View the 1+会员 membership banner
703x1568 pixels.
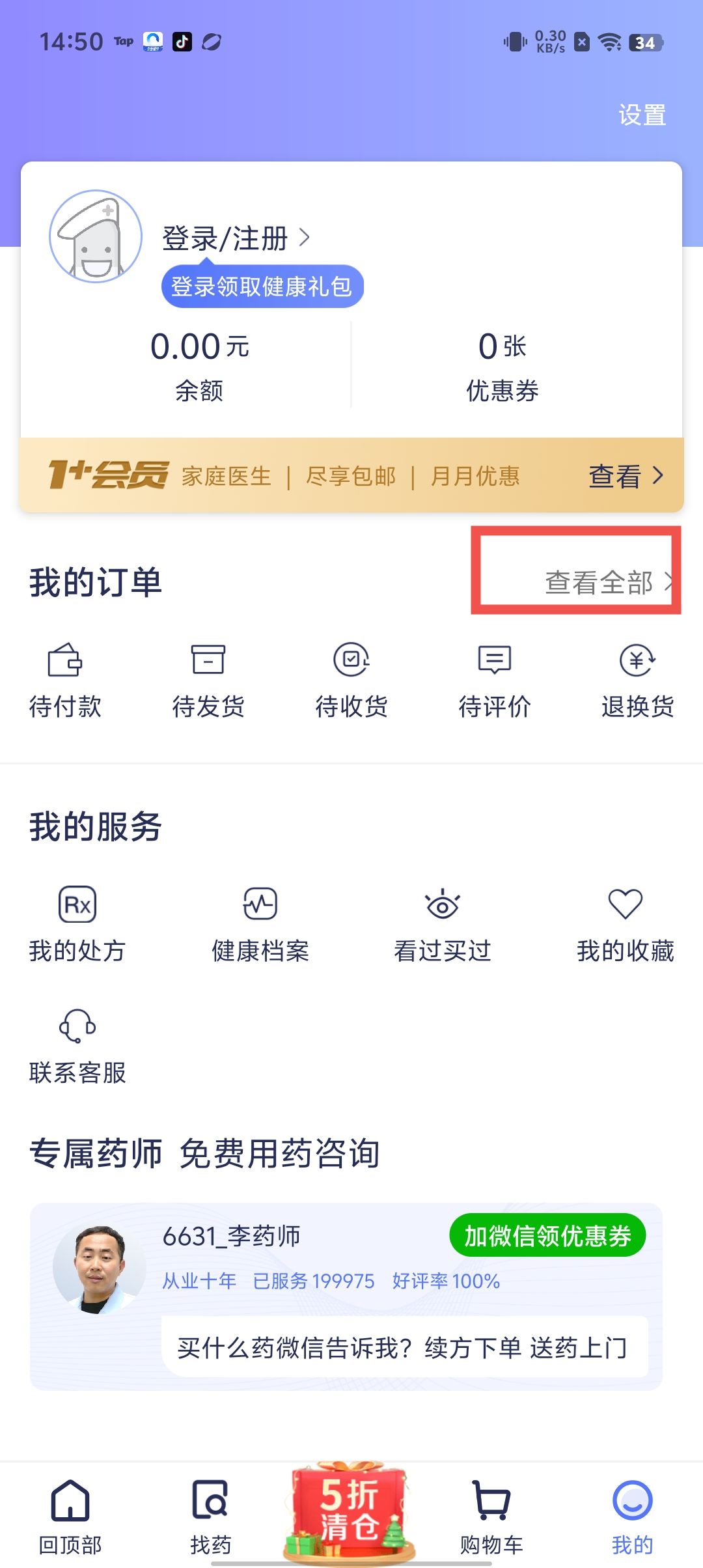351,475
